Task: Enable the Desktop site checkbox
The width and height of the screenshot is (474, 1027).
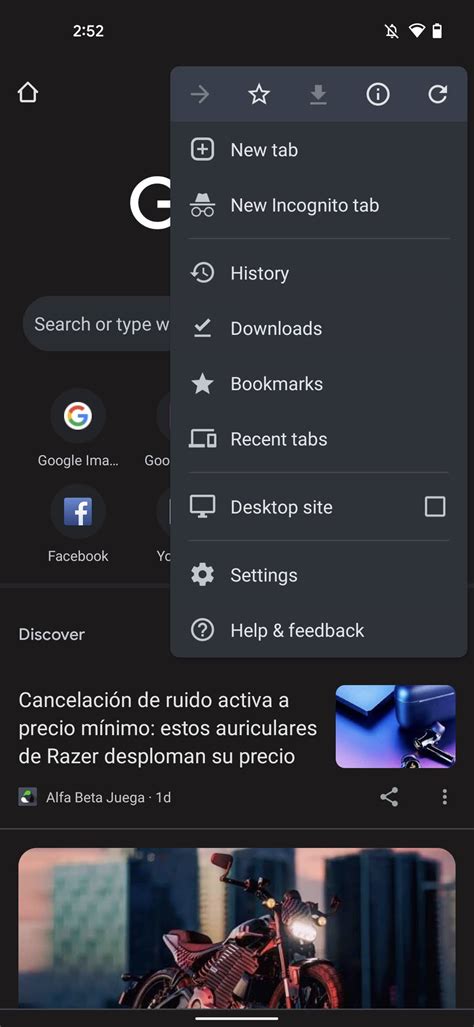Action: click(435, 507)
